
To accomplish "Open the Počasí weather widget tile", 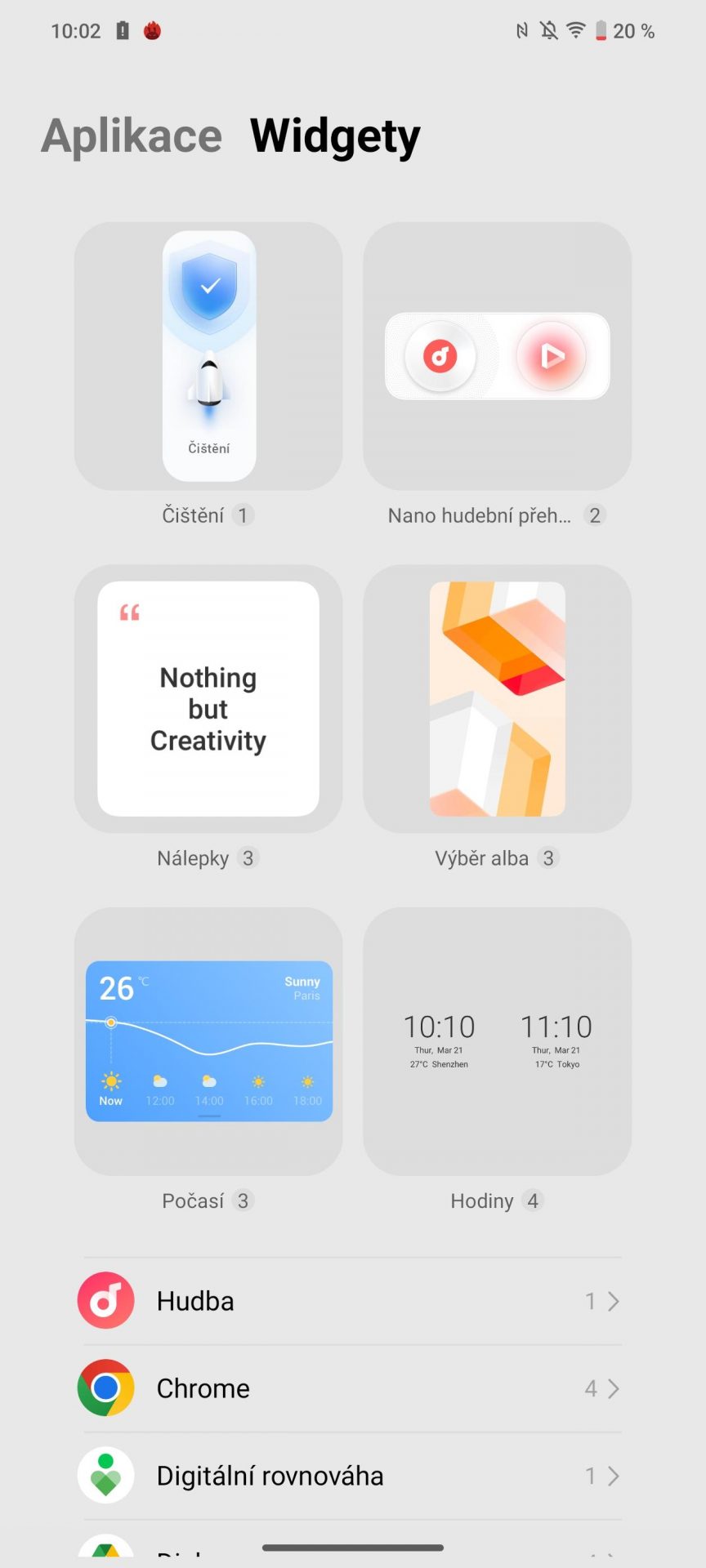I will coord(208,1041).
